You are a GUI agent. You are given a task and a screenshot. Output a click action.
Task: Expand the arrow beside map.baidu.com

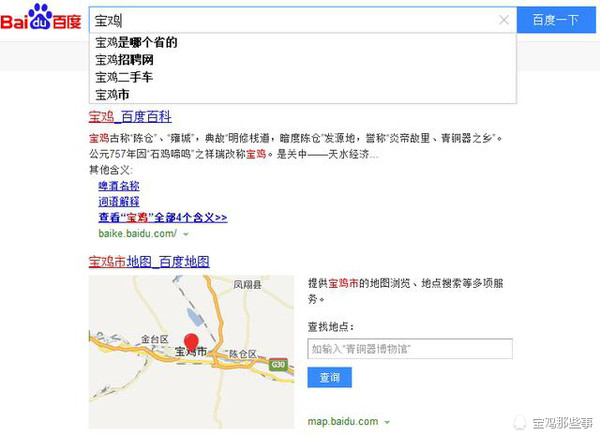tap(387, 423)
